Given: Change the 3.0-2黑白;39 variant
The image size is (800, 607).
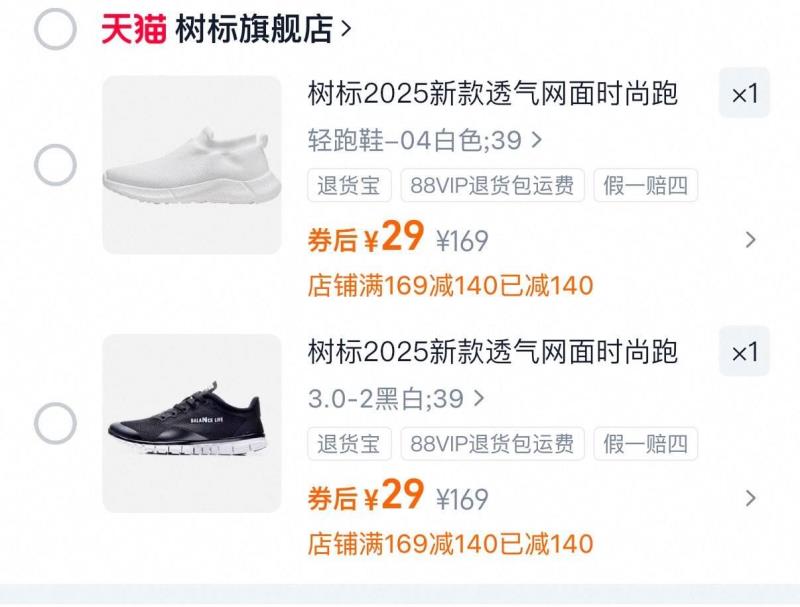Looking at the screenshot, I should (396, 399).
